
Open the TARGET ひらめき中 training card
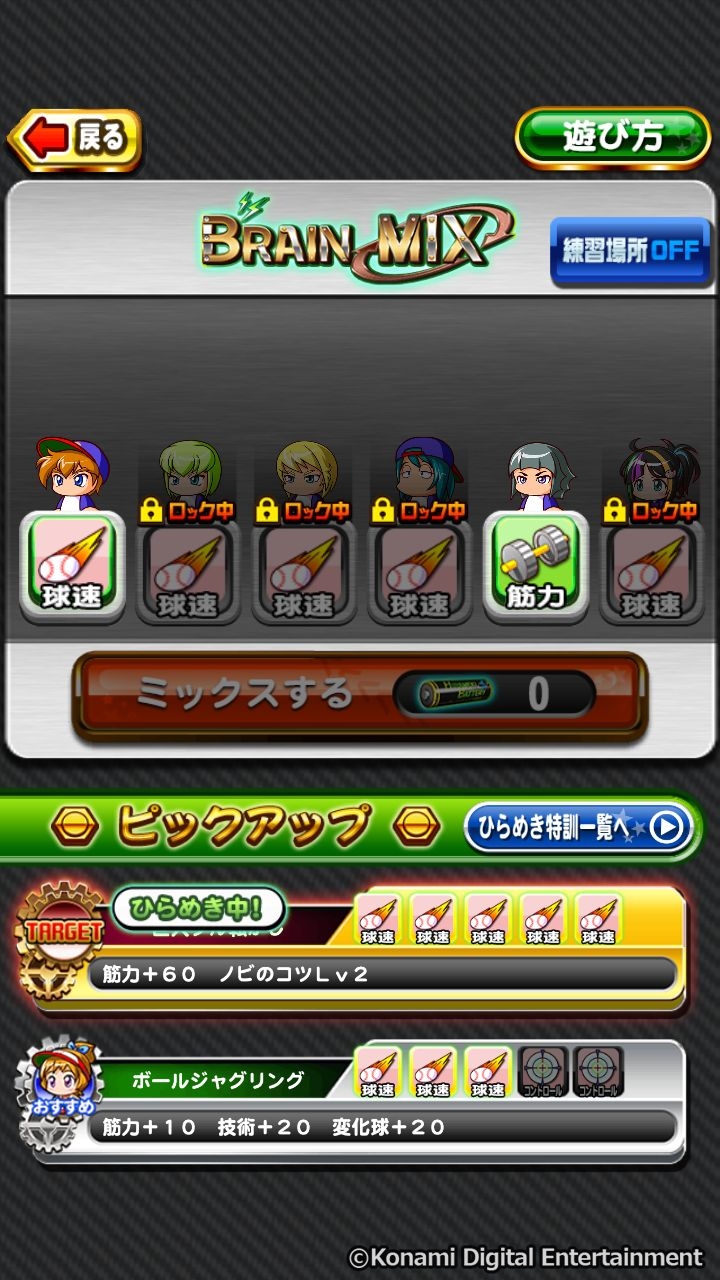pos(360,950)
